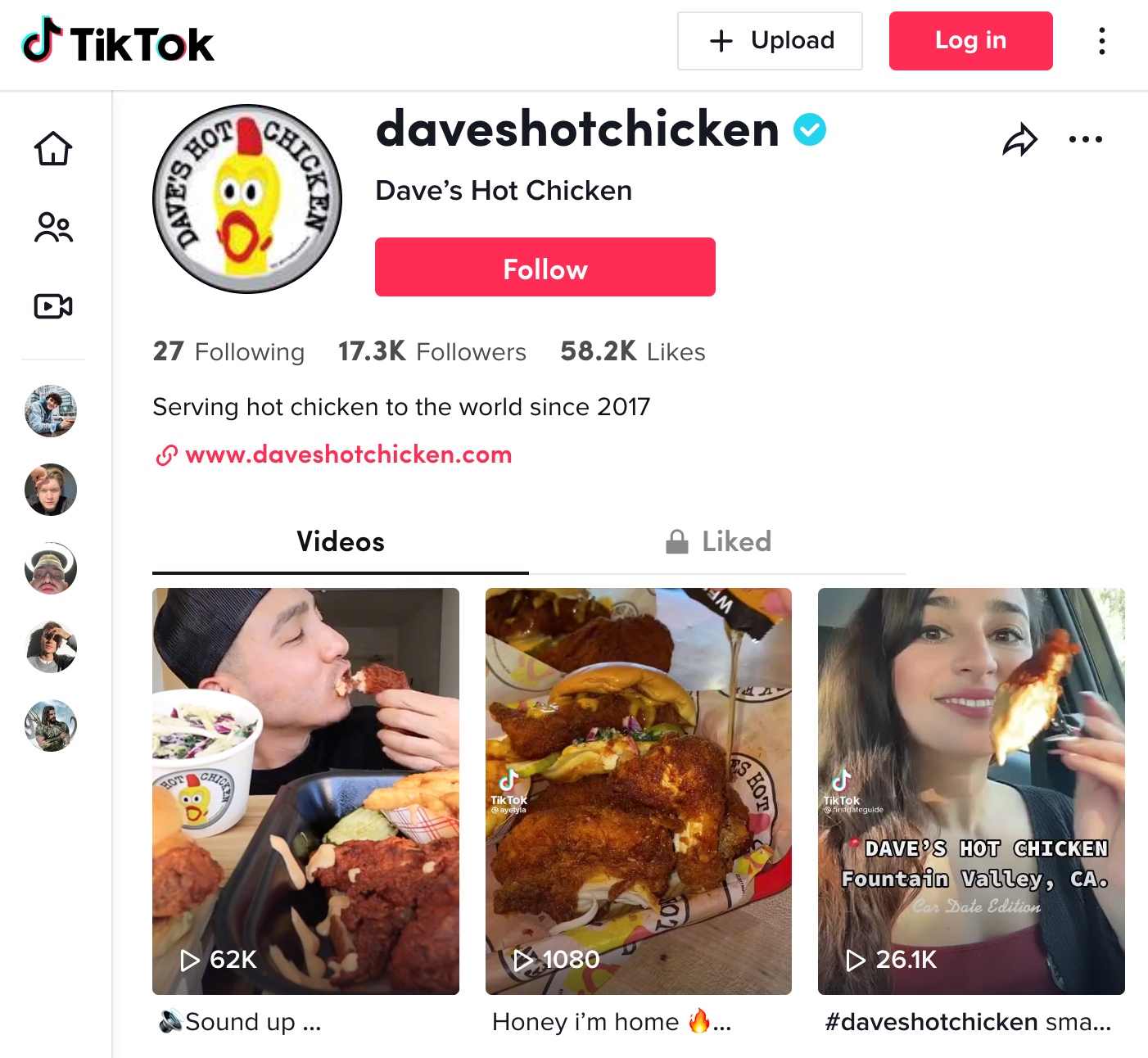Open the profile's three-dot options
Image resolution: width=1148 pixels, height=1058 pixels.
[x=1085, y=140]
